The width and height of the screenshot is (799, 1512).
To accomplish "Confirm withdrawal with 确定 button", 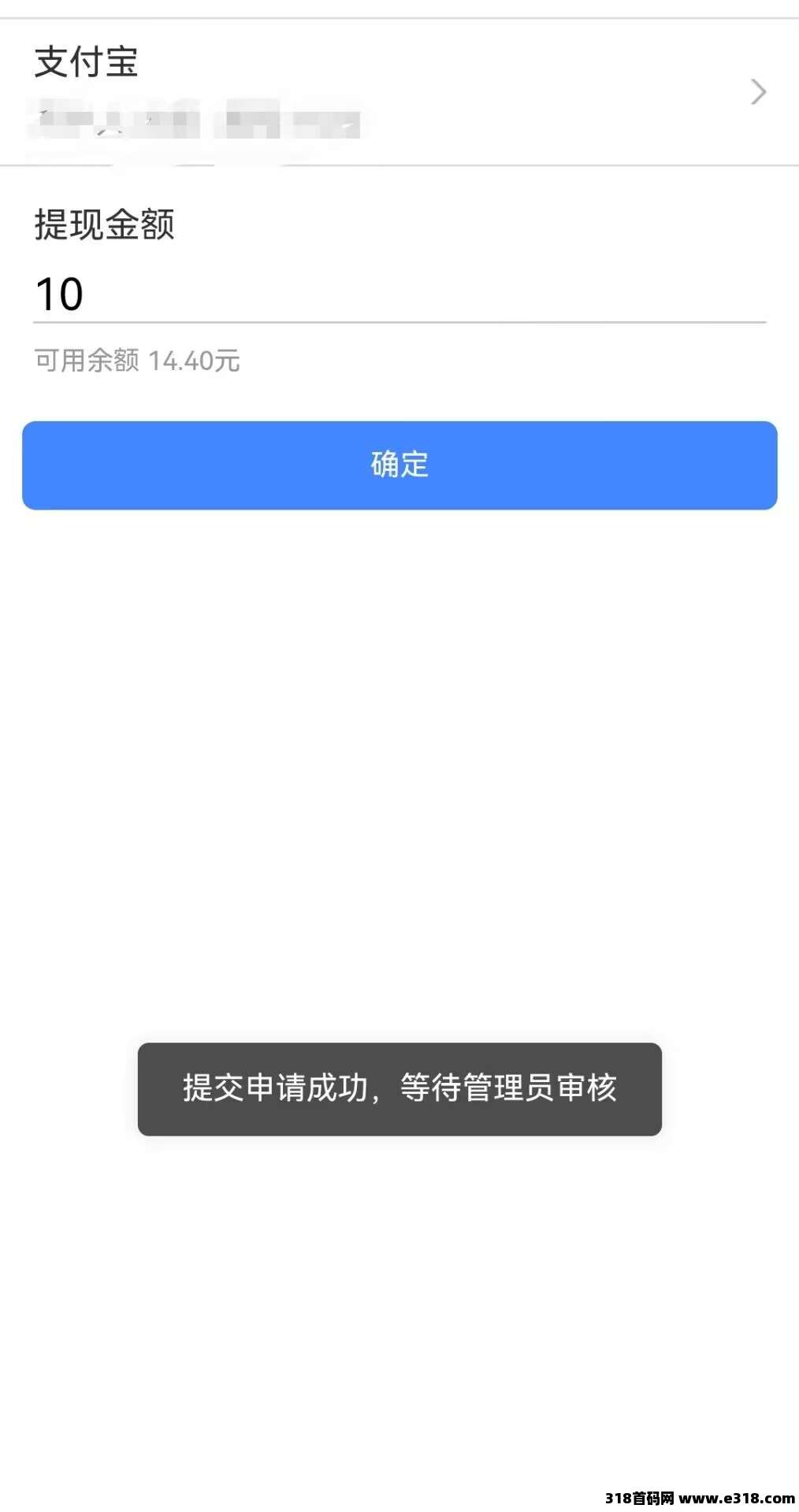I will (x=399, y=465).
